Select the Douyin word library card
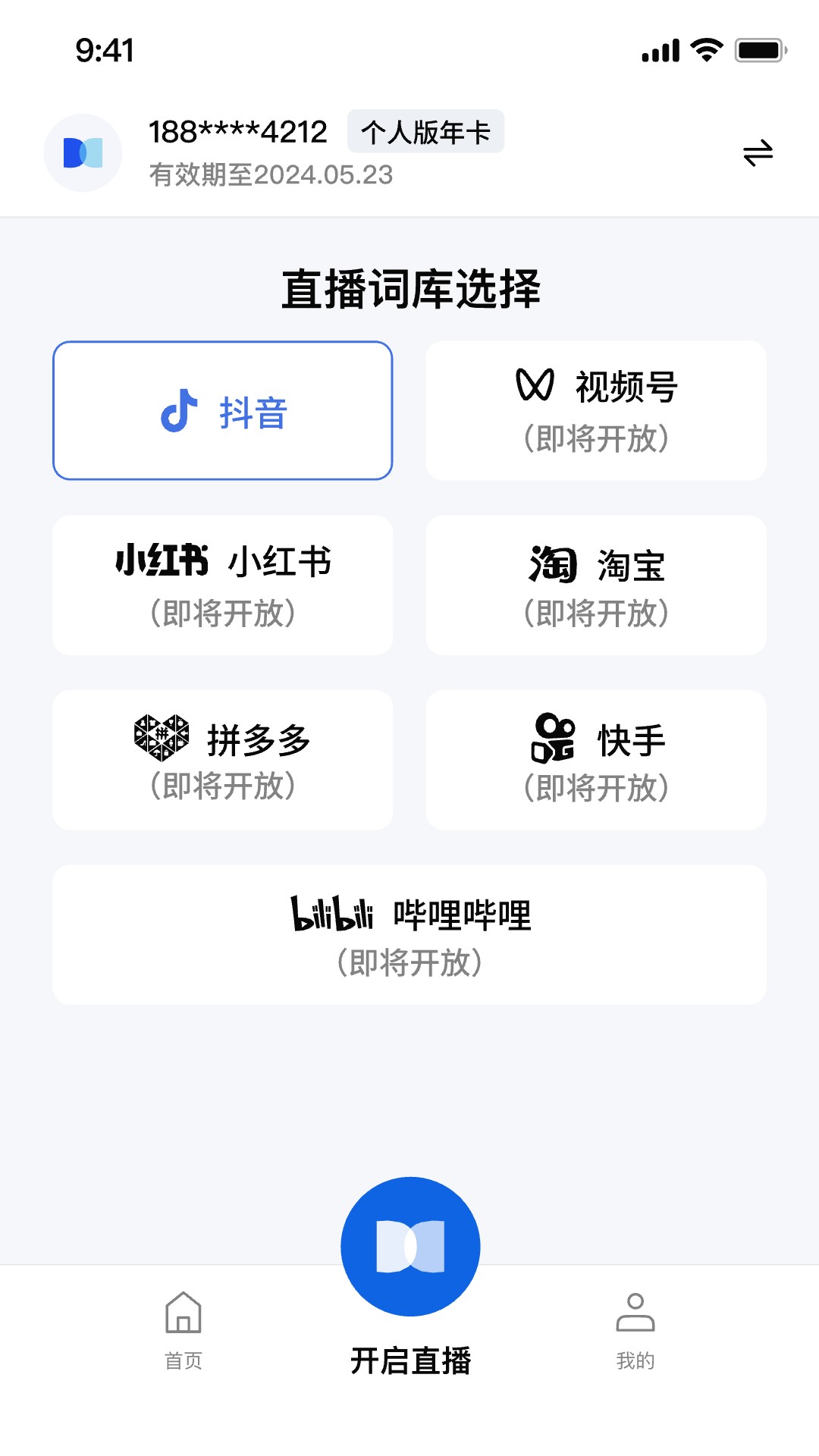The width and height of the screenshot is (819, 1456). tap(222, 411)
